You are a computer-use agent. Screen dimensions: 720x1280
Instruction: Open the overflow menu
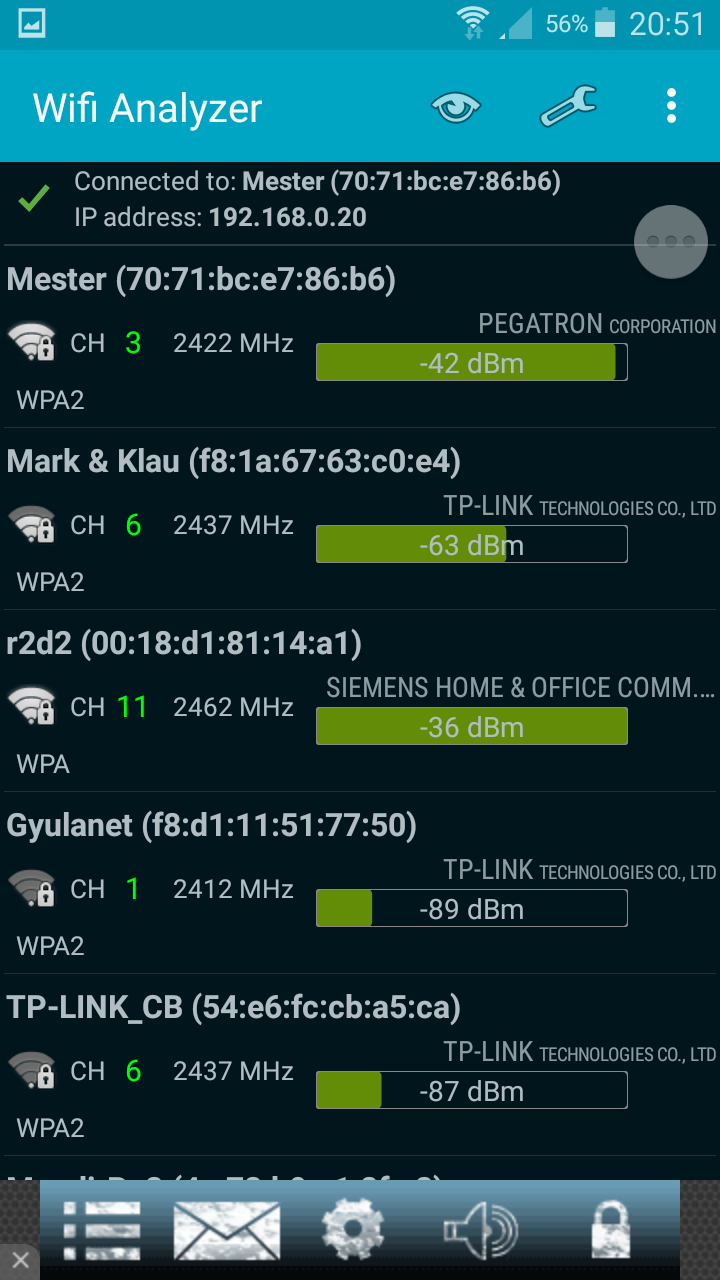[671, 106]
